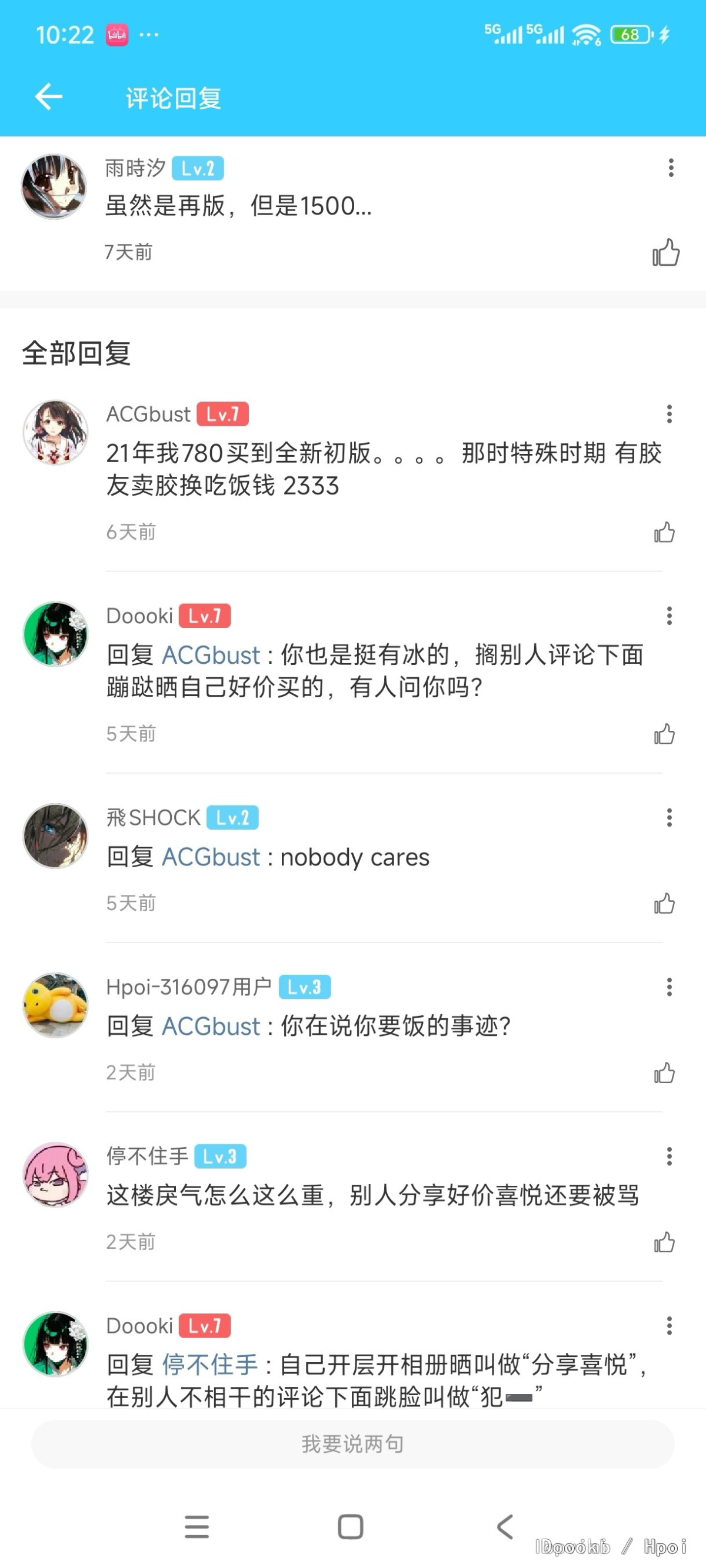706x1568 pixels.
Task: Go to the system home screen
Action: coord(350,1527)
